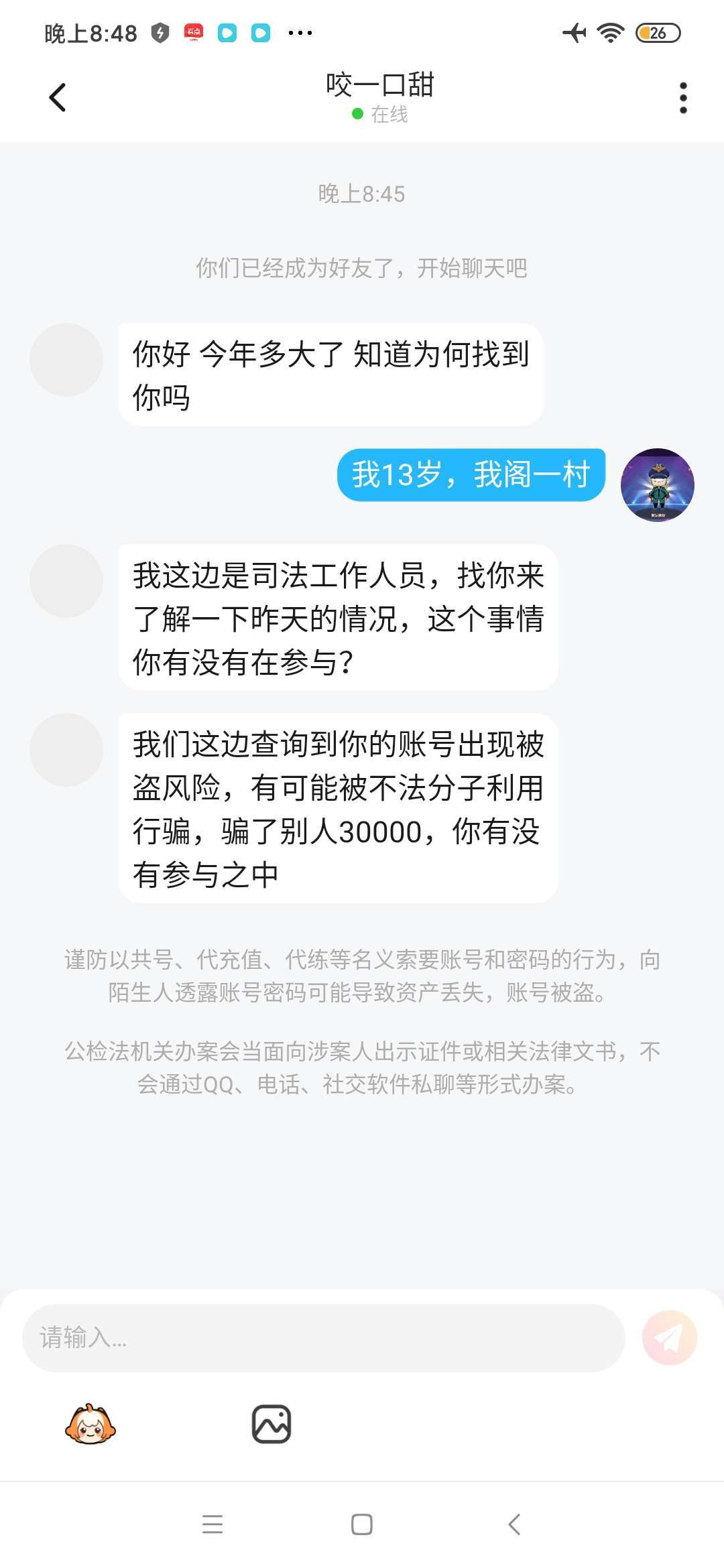Open avatar beside 你好 今年多大了 message
Screen dimensions: 724x1568
tap(66, 360)
